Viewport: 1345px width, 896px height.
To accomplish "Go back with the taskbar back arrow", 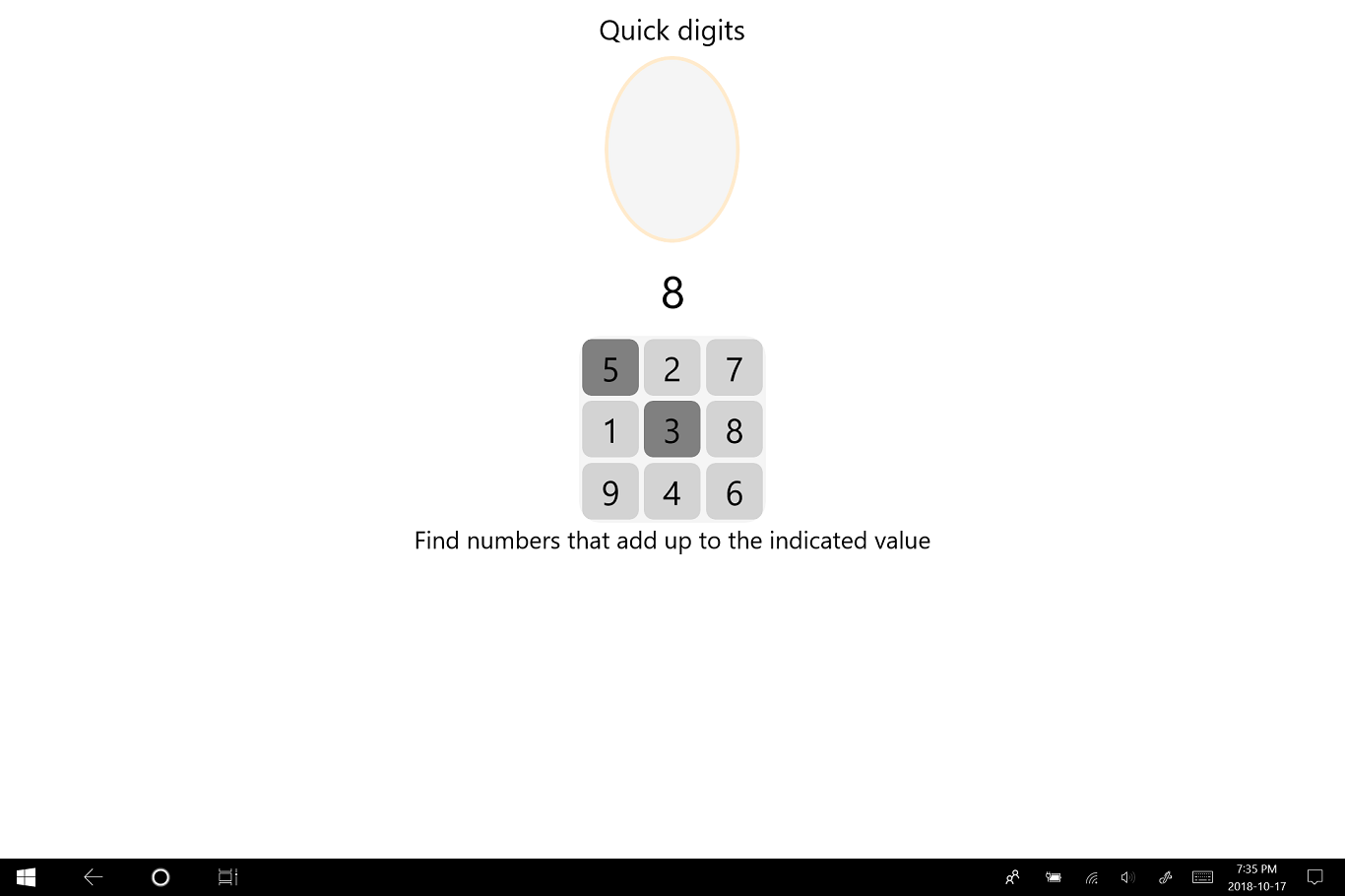I will 94,877.
